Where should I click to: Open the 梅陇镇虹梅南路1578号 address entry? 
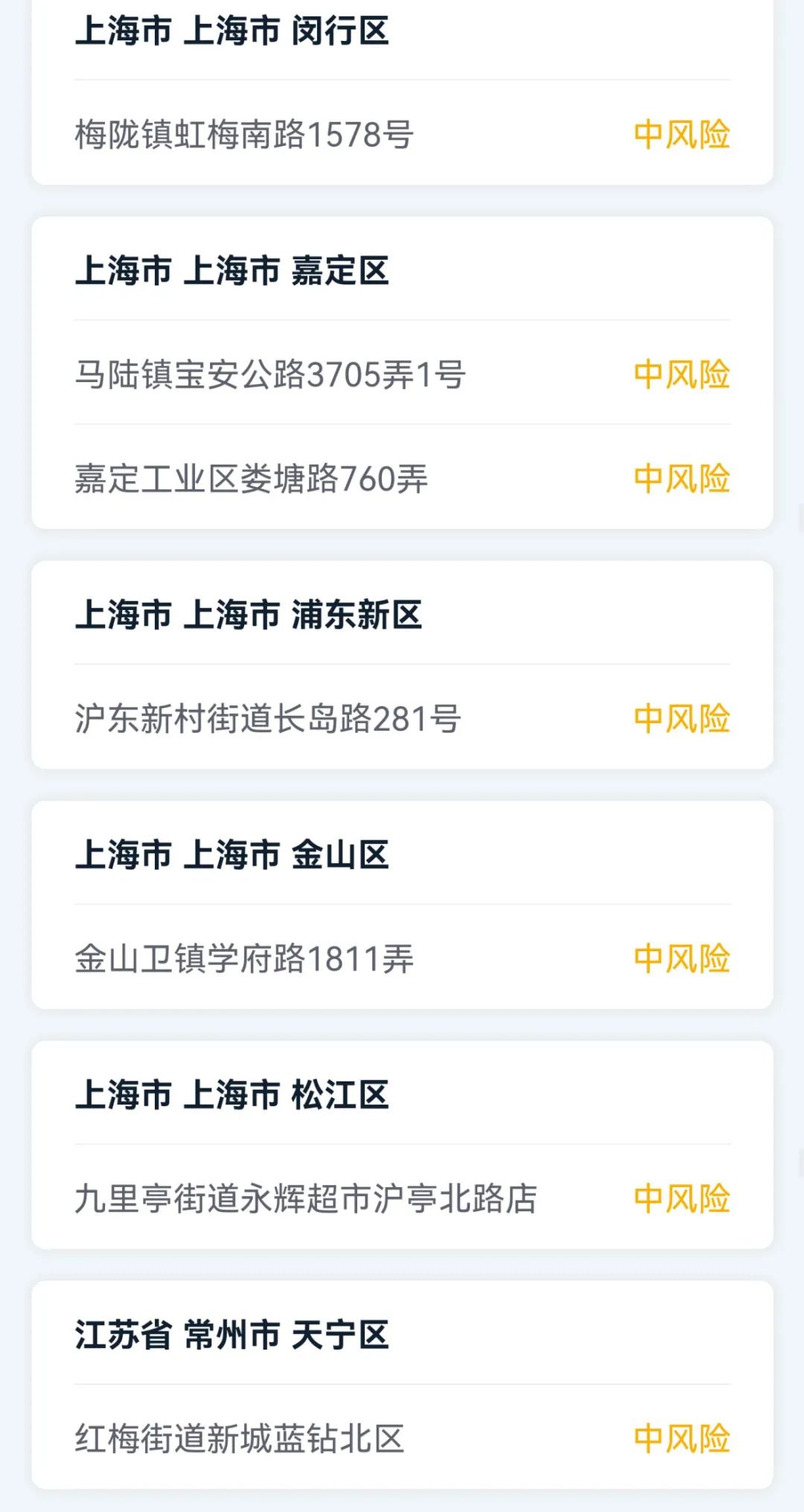246,134
